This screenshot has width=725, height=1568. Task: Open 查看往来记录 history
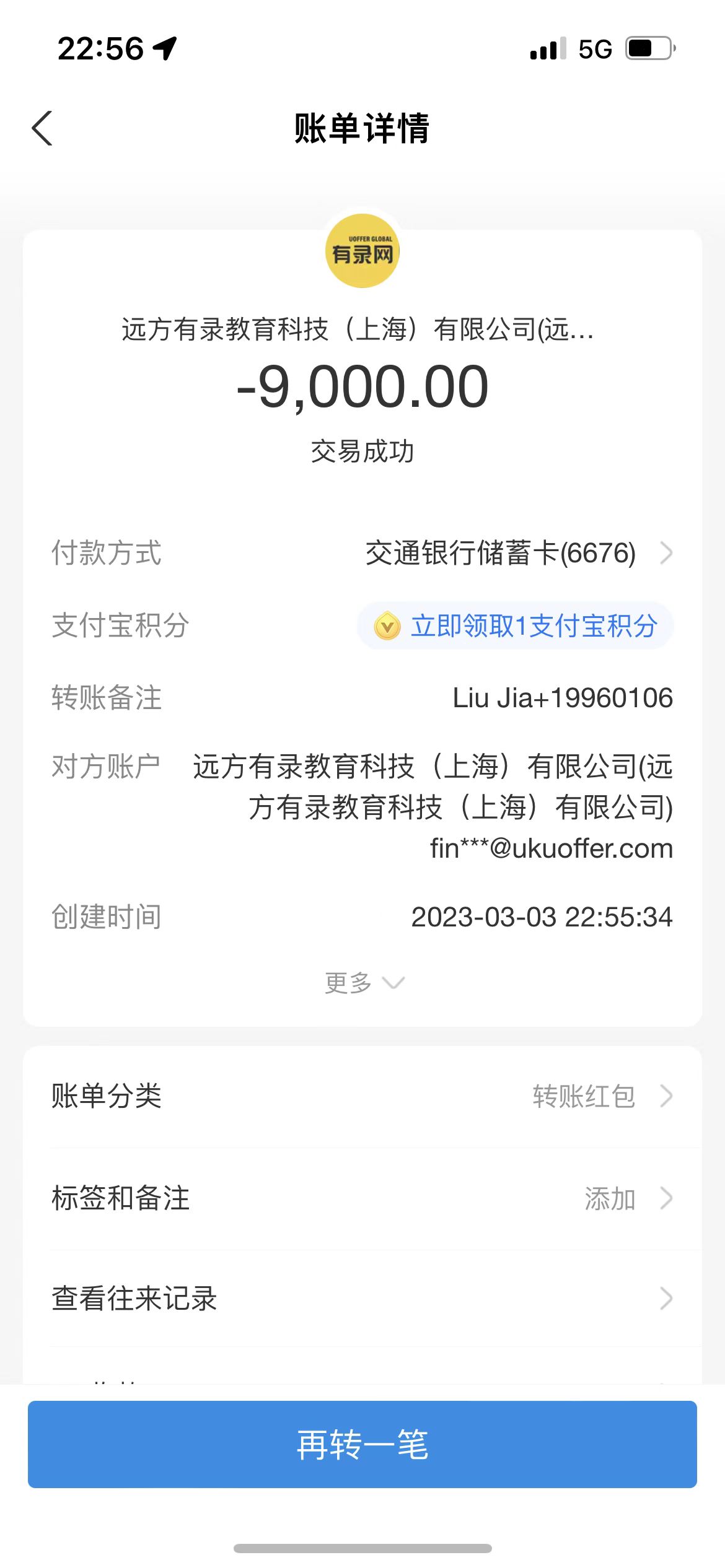362,1299
